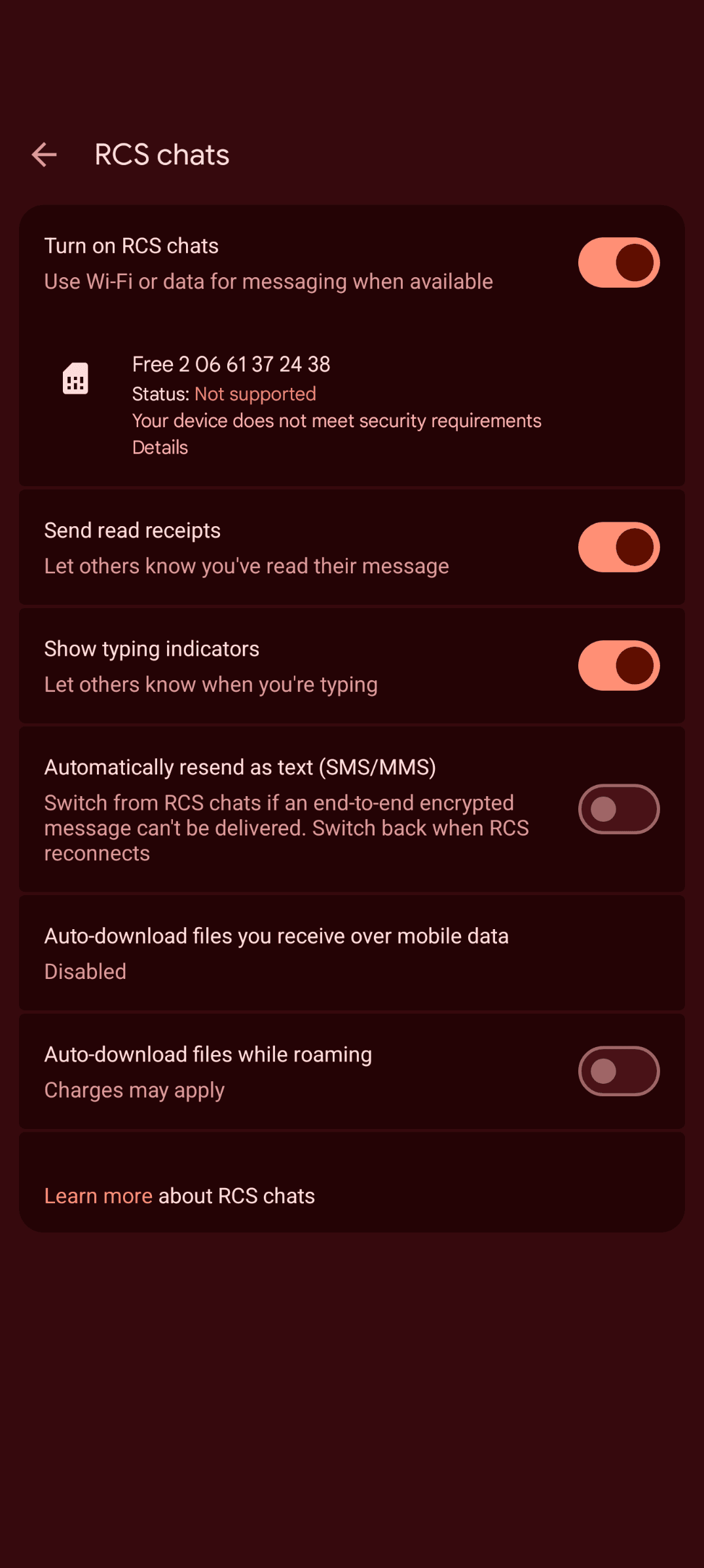This screenshot has width=704, height=1568.
Task: Turn off the RCS chats switch
Action: (x=618, y=263)
